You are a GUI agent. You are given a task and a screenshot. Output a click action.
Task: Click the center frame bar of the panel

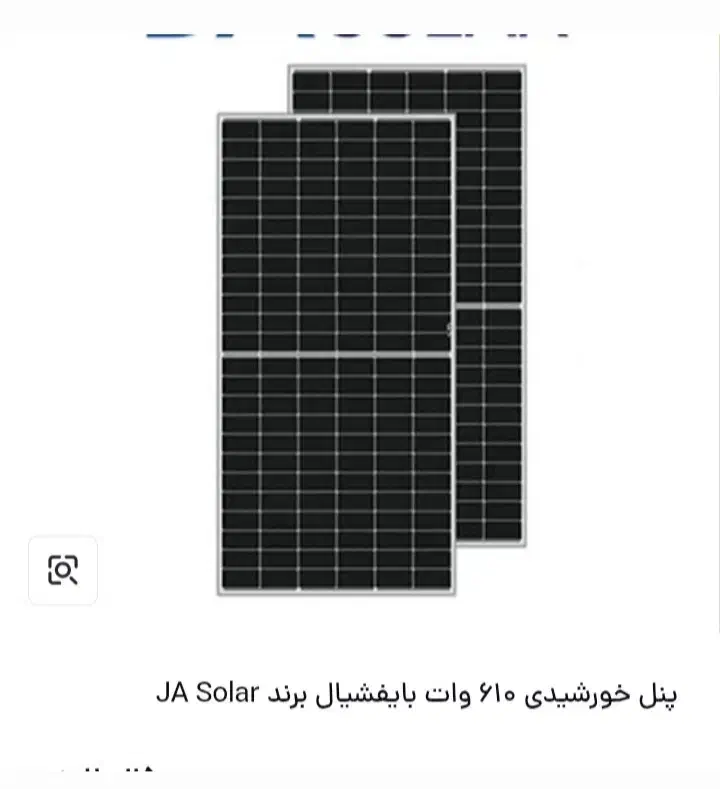[335, 354]
